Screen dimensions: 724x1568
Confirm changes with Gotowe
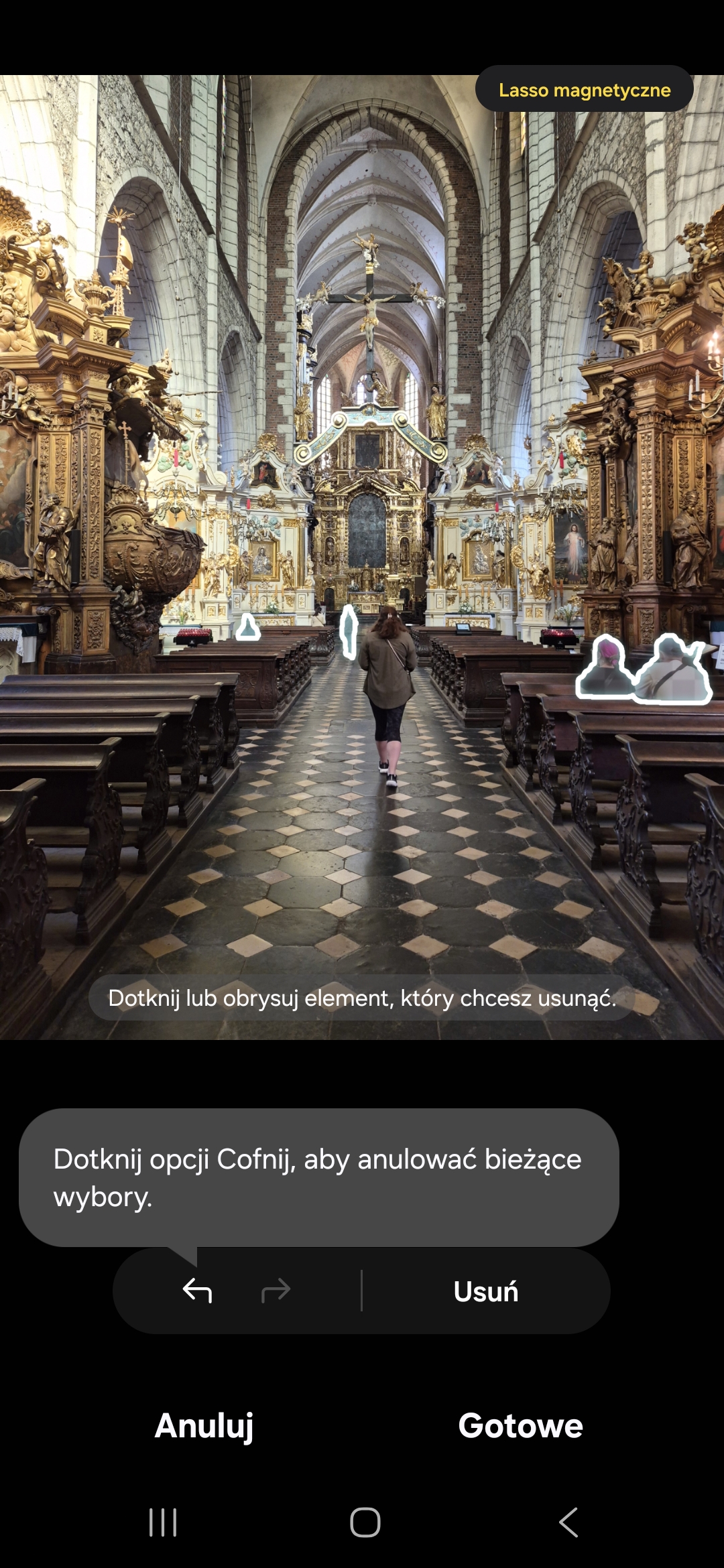pyautogui.click(x=520, y=1425)
